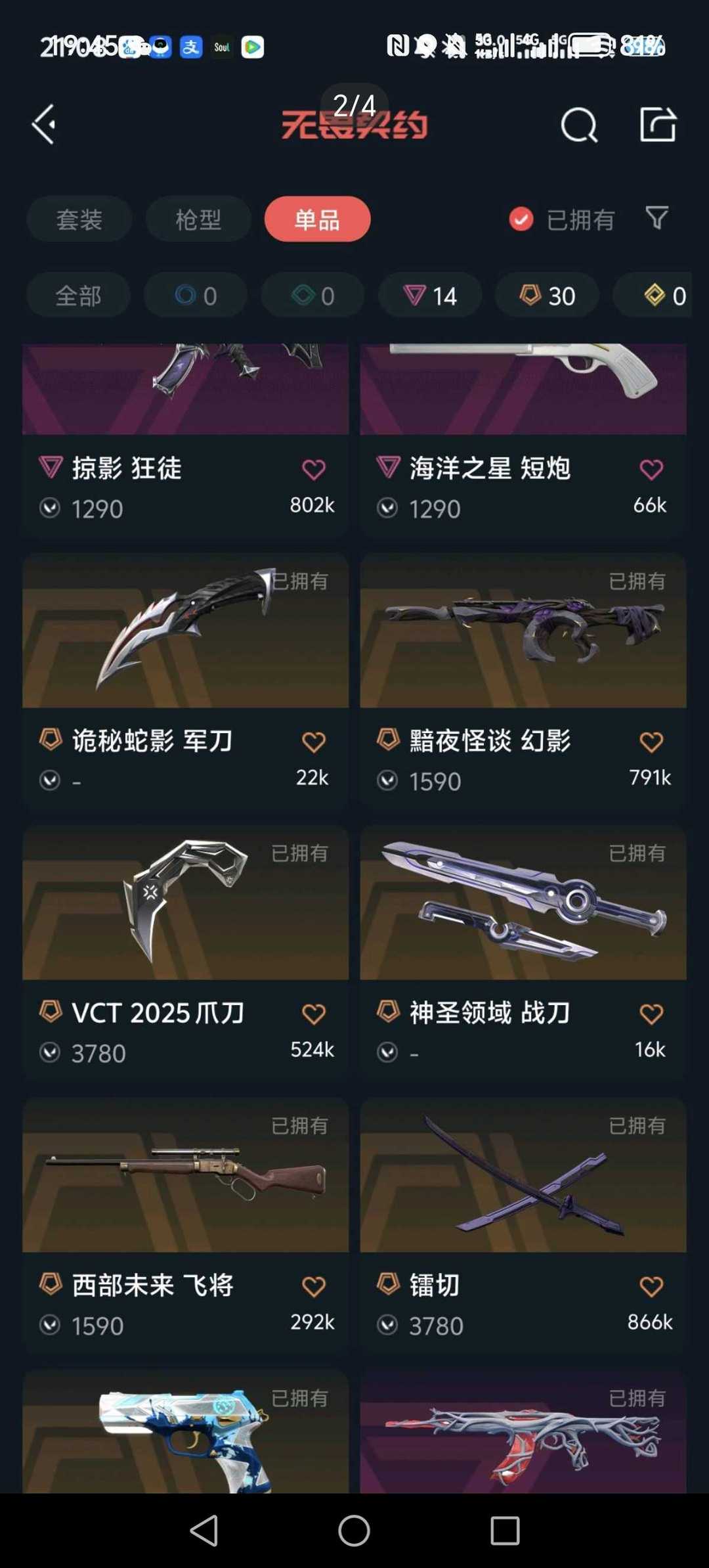Uncheck the 已拥有 owned filter
This screenshot has width=709, height=1568.
click(522, 219)
